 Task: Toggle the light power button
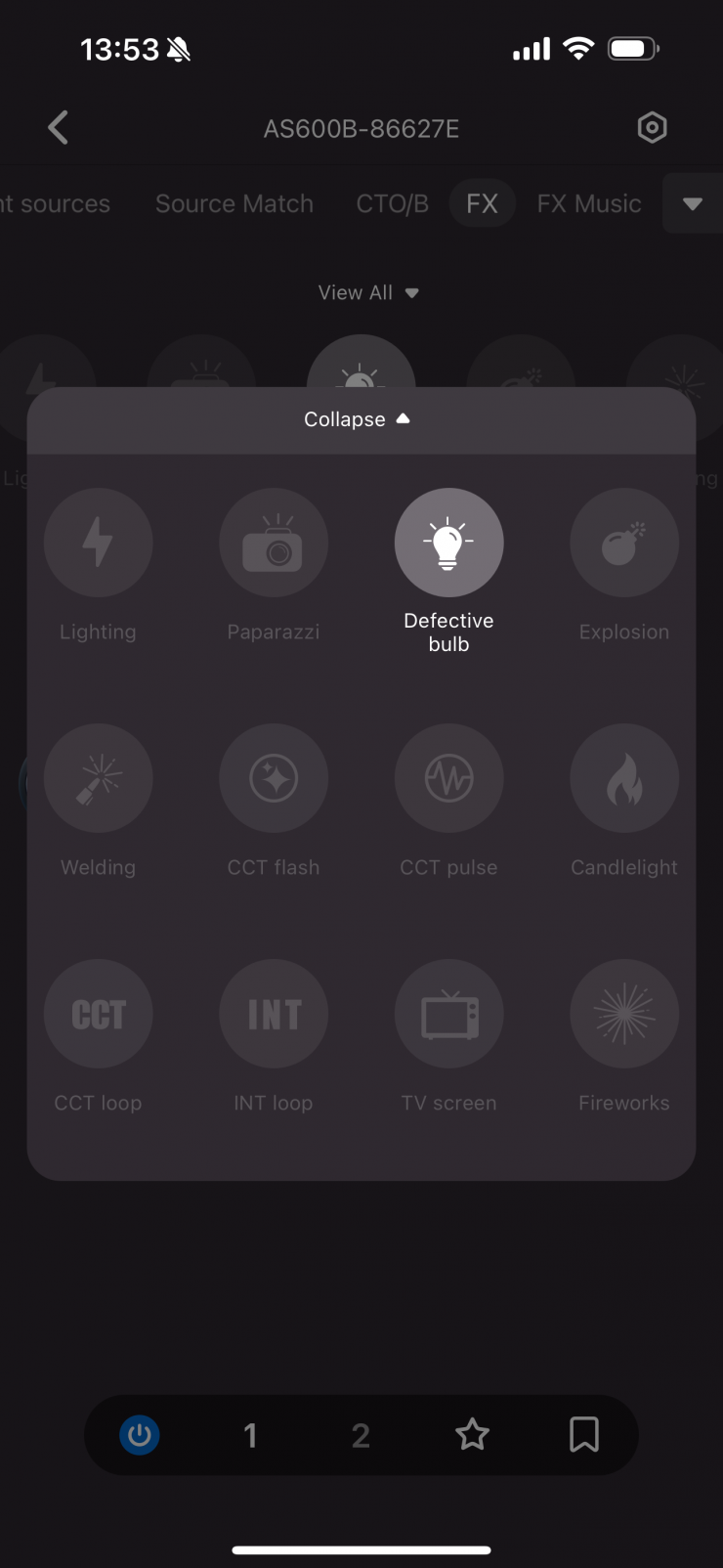pyautogui.click(x=140, y=1435)
